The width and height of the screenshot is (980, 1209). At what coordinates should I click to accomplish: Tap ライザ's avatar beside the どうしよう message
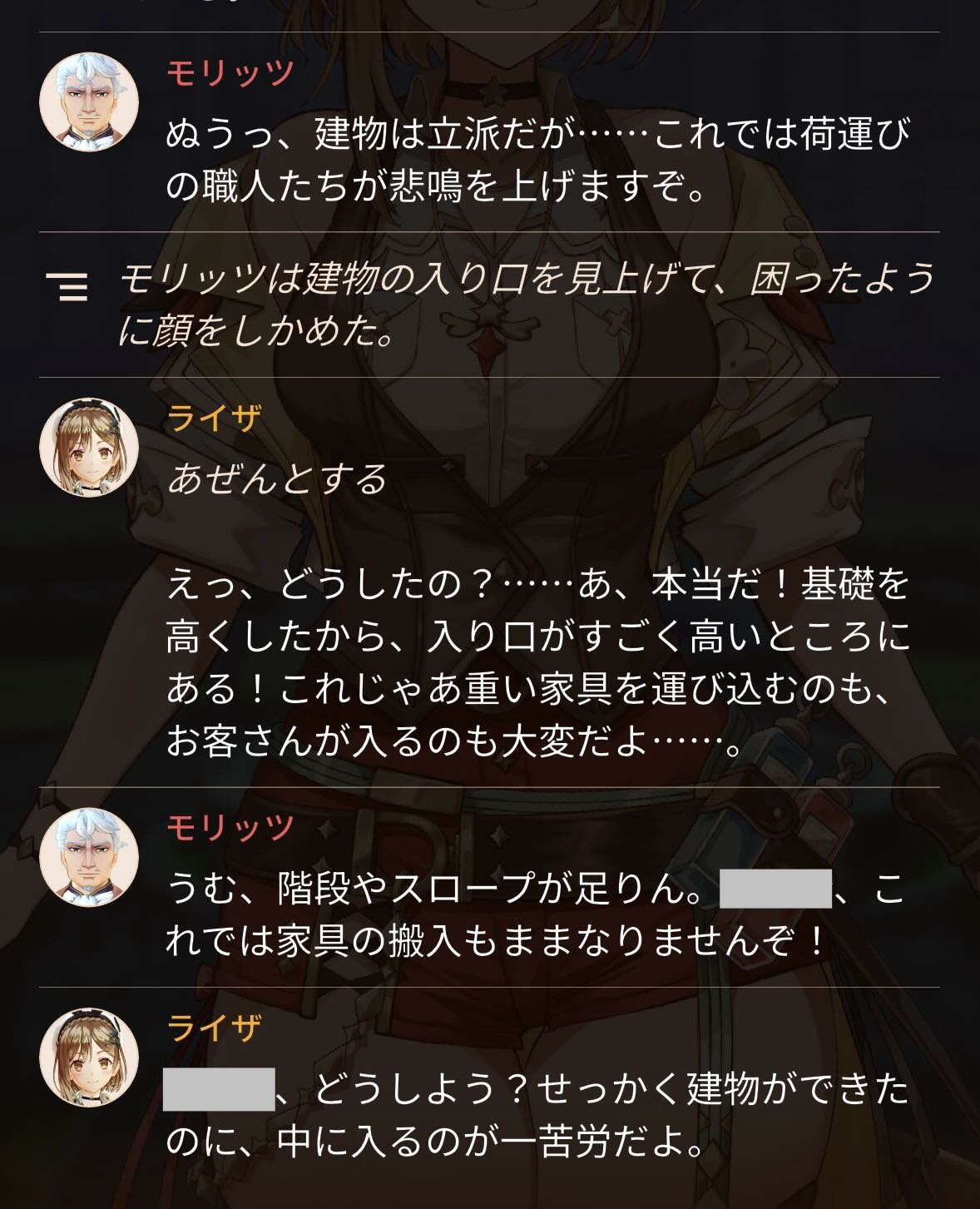89,1058
